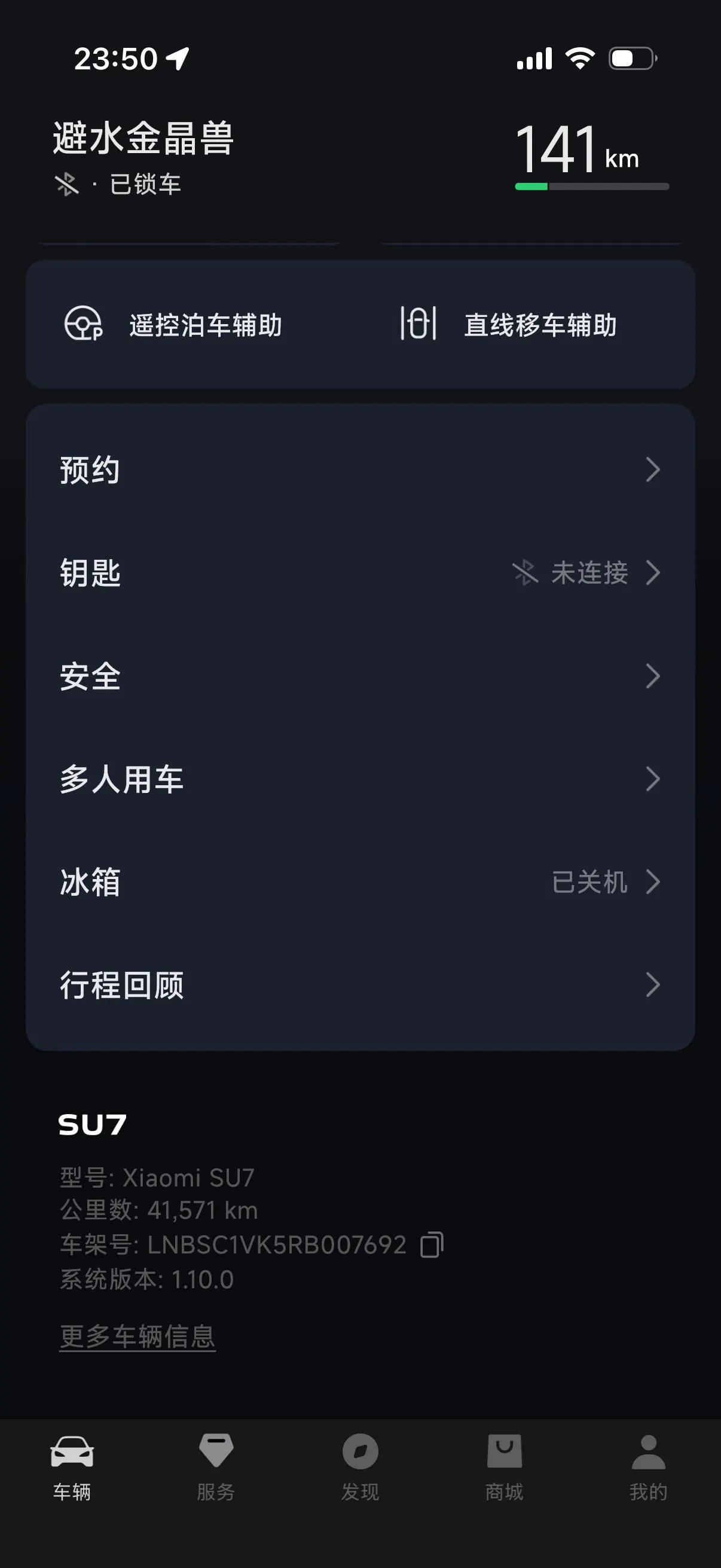Image resolution: width=721 pixels, height=1568 pixels.
Task: Switch to the 商城 tab
Action: point(505,1468)
